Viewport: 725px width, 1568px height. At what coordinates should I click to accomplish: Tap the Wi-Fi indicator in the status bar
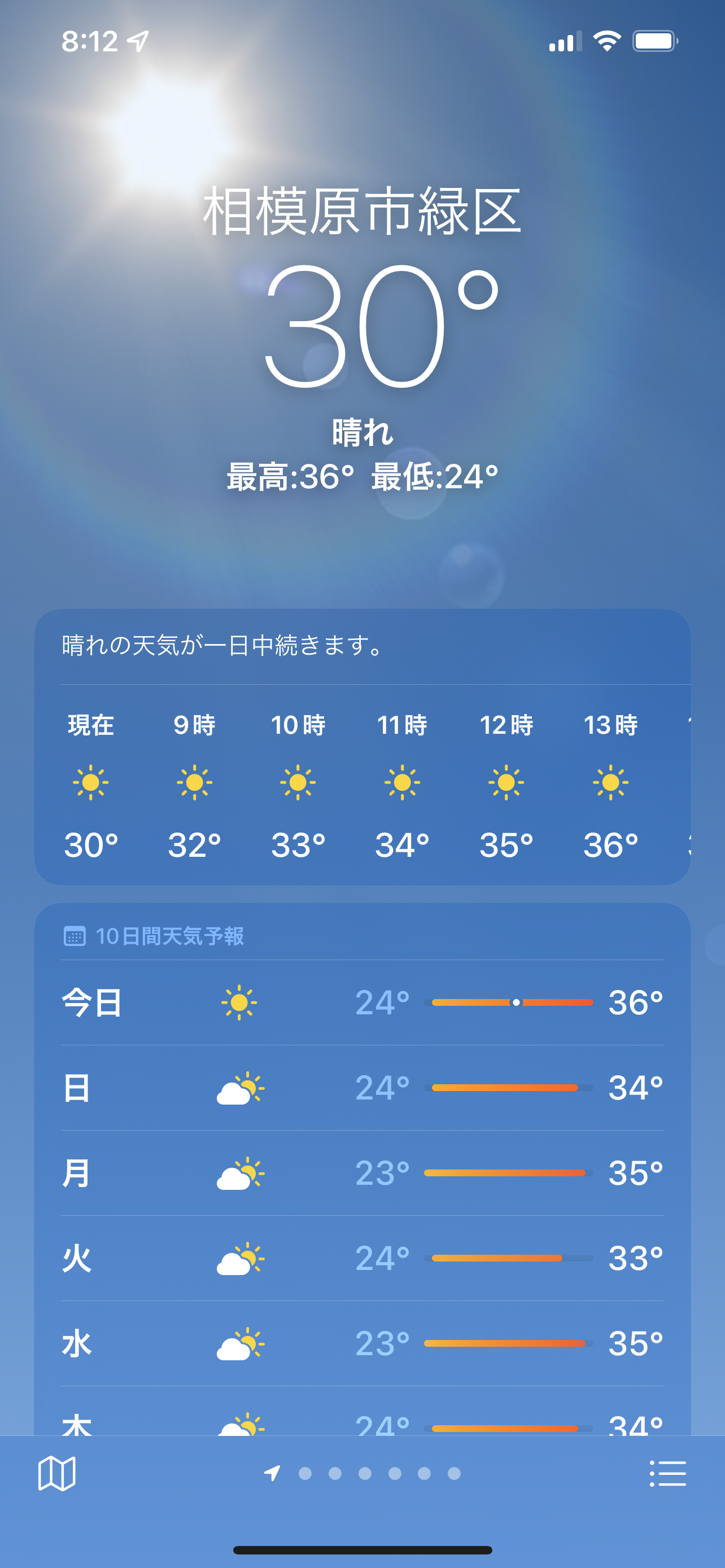(606, 41)
